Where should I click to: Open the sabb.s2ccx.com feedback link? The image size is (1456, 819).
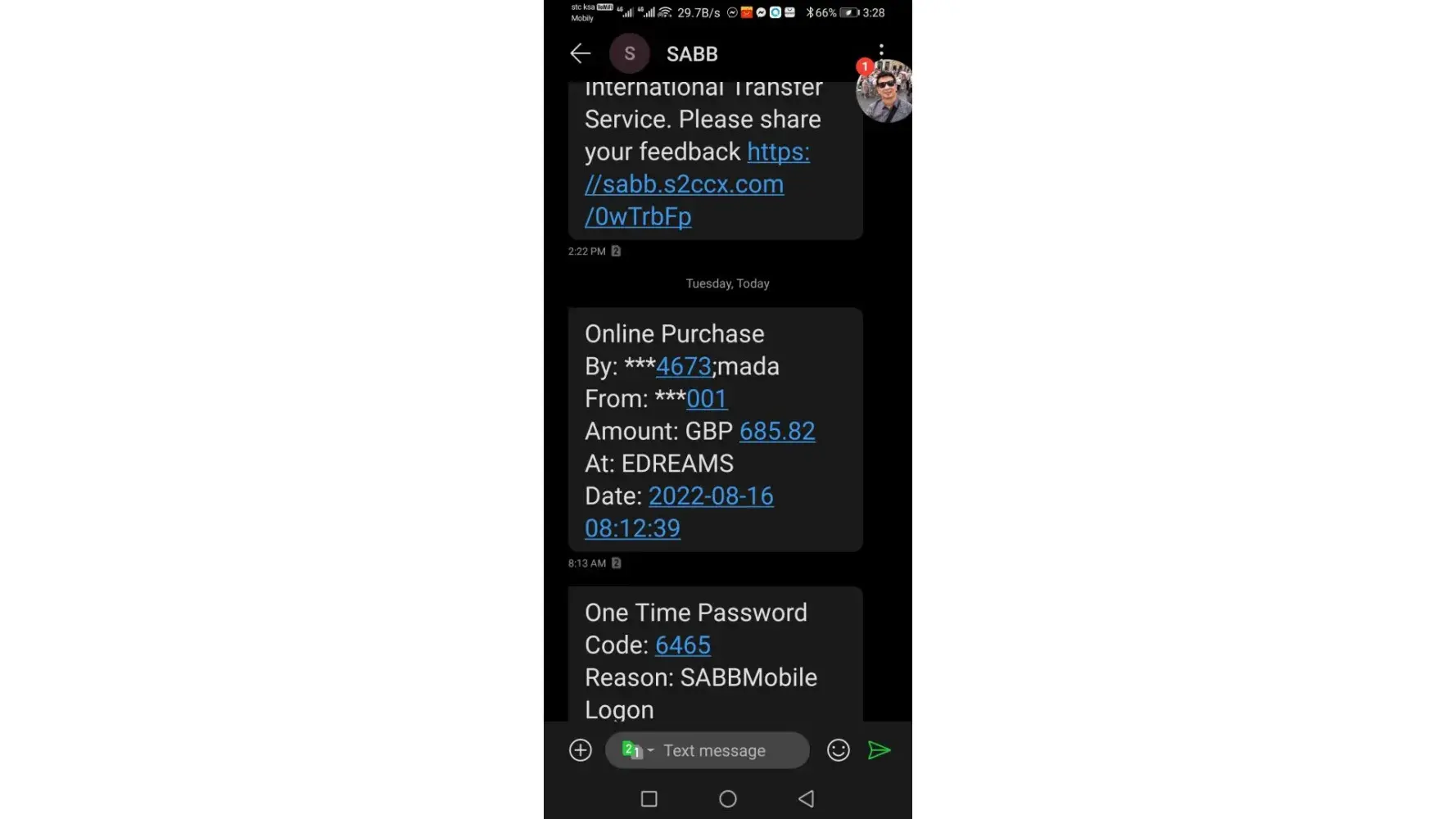tap(684, 185)
